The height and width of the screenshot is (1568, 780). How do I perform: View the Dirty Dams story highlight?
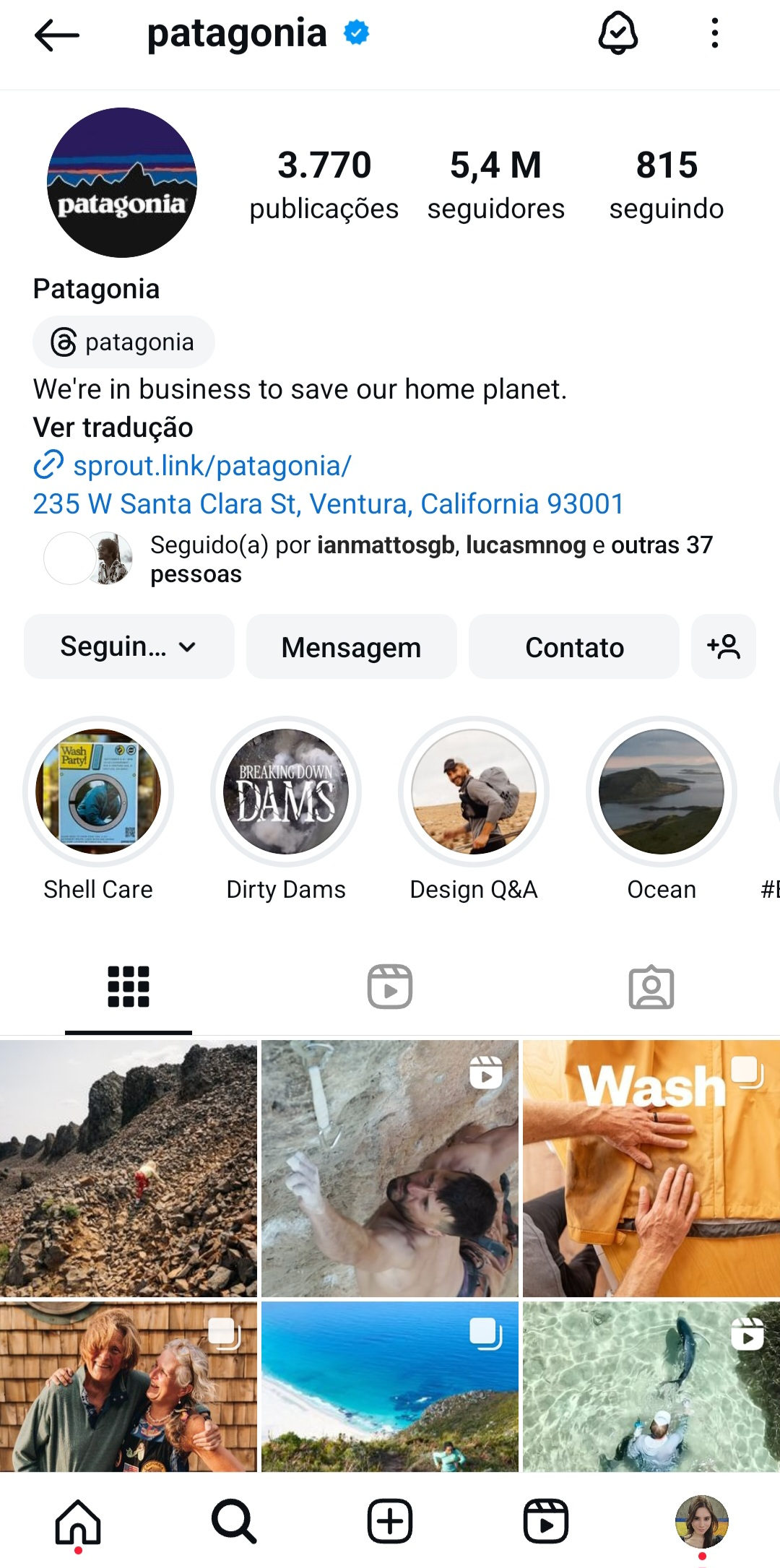coord(286,792)
